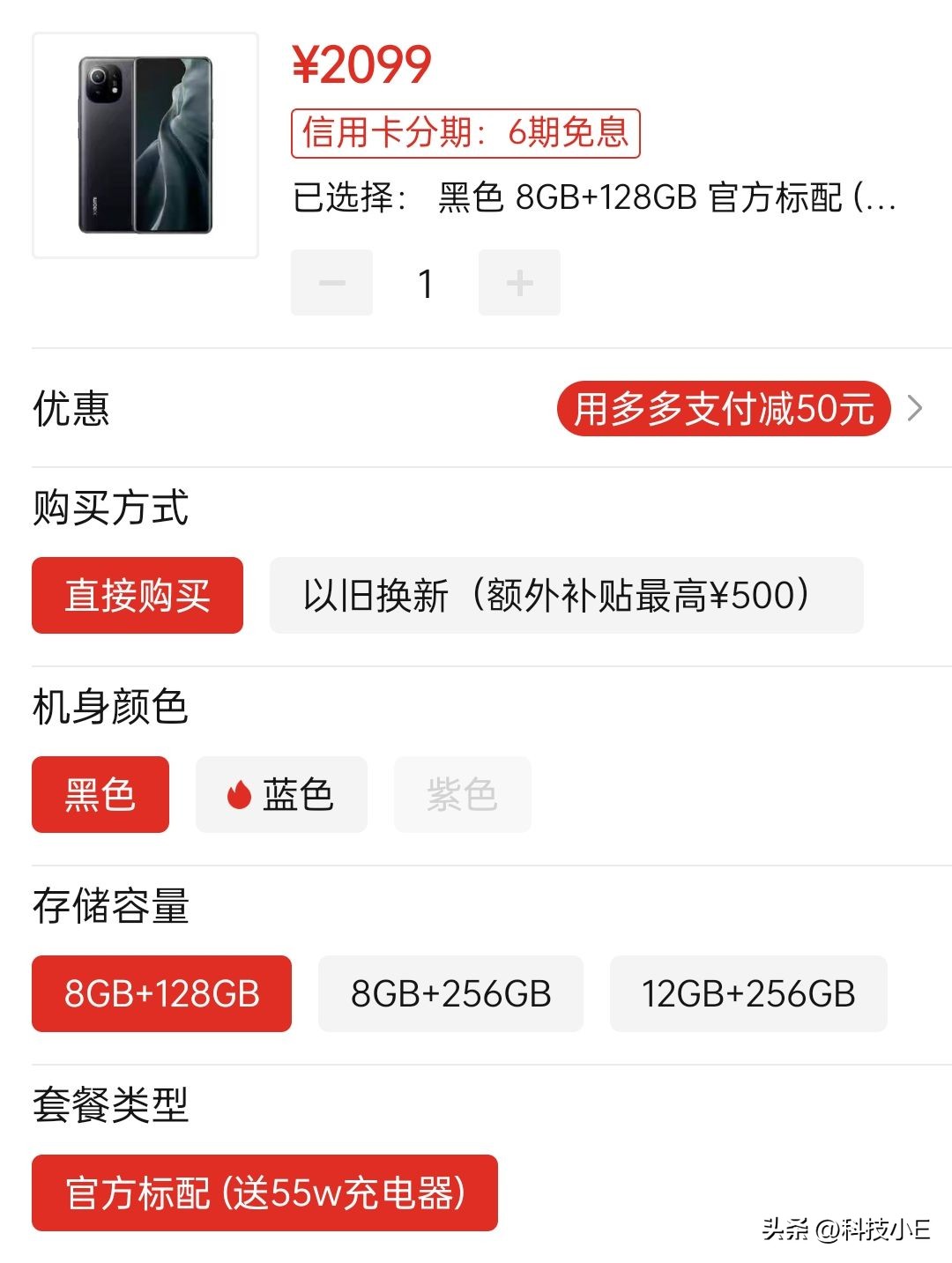Tap the minus icon to decrease quantity
Image resolution: width=952 pixels, height=1263 pixels.
click(332, 282)
